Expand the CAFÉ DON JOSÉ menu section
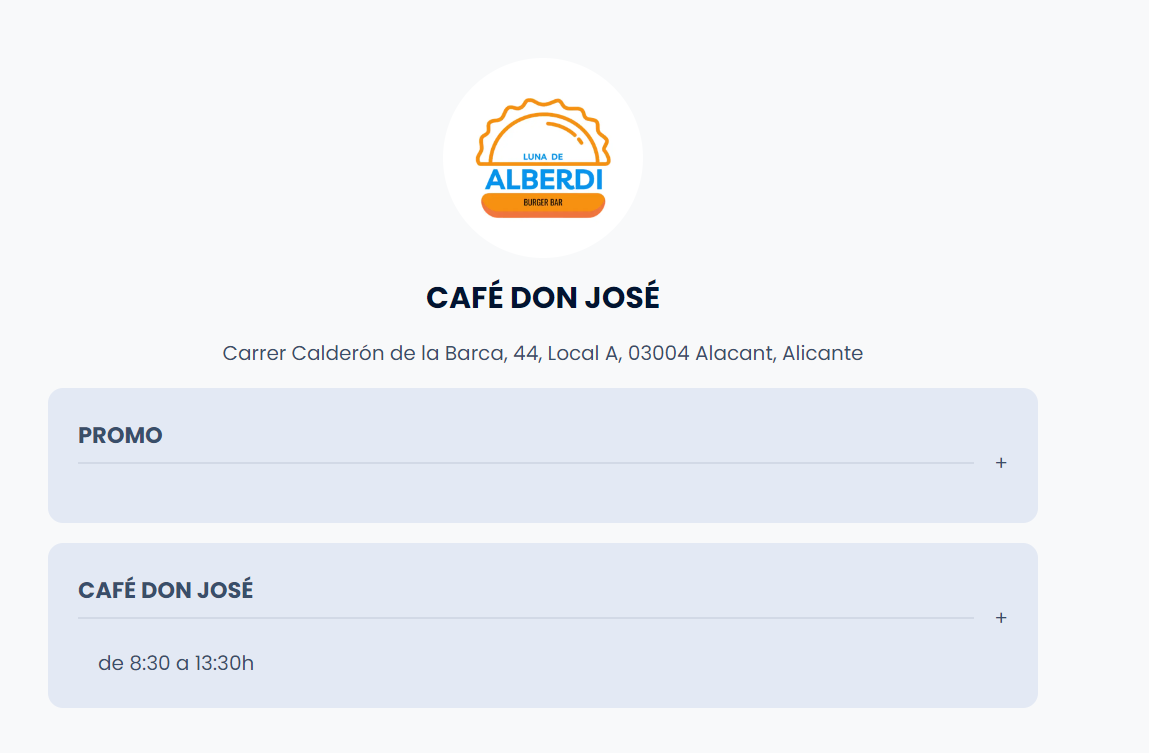1149x753 pixels. tap(1001, 618)
